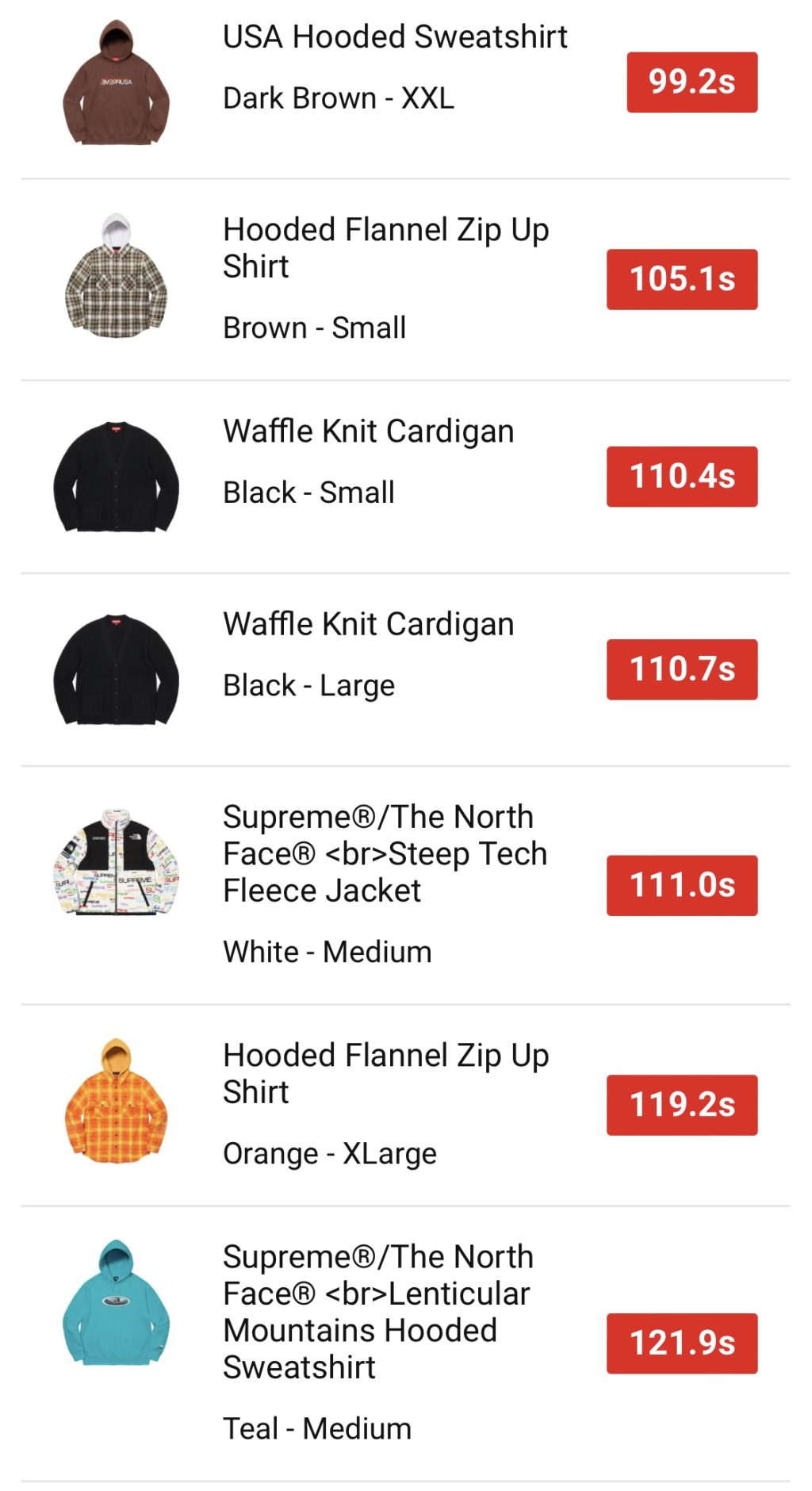The width and height of the screenshot is (812, 1491).
Task: Click the 99.2s timer badge
Action: click(x=693, y=79)
